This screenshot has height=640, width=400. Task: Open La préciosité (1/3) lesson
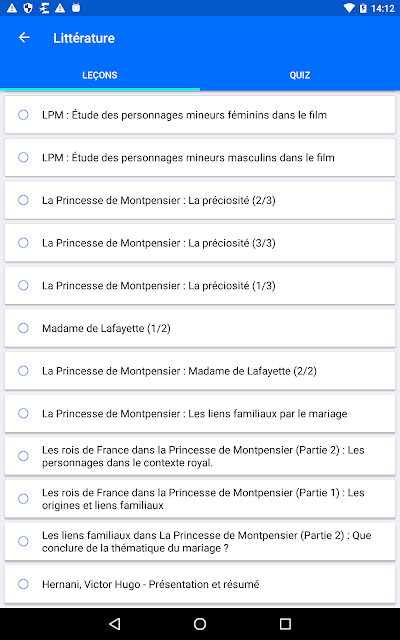[x=200, y=285]
